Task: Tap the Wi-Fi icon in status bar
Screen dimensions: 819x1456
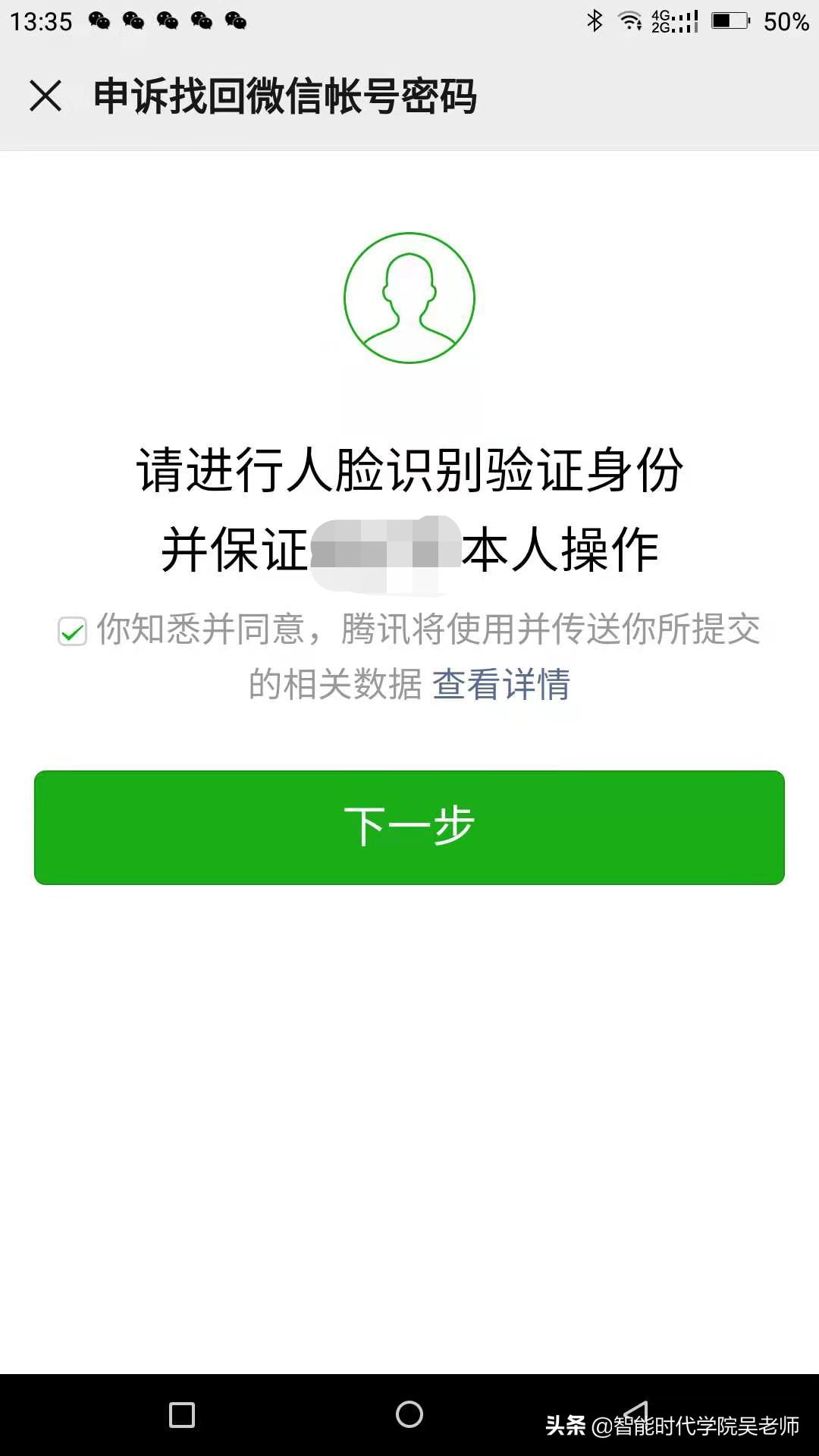Action: tap(628, 20)
